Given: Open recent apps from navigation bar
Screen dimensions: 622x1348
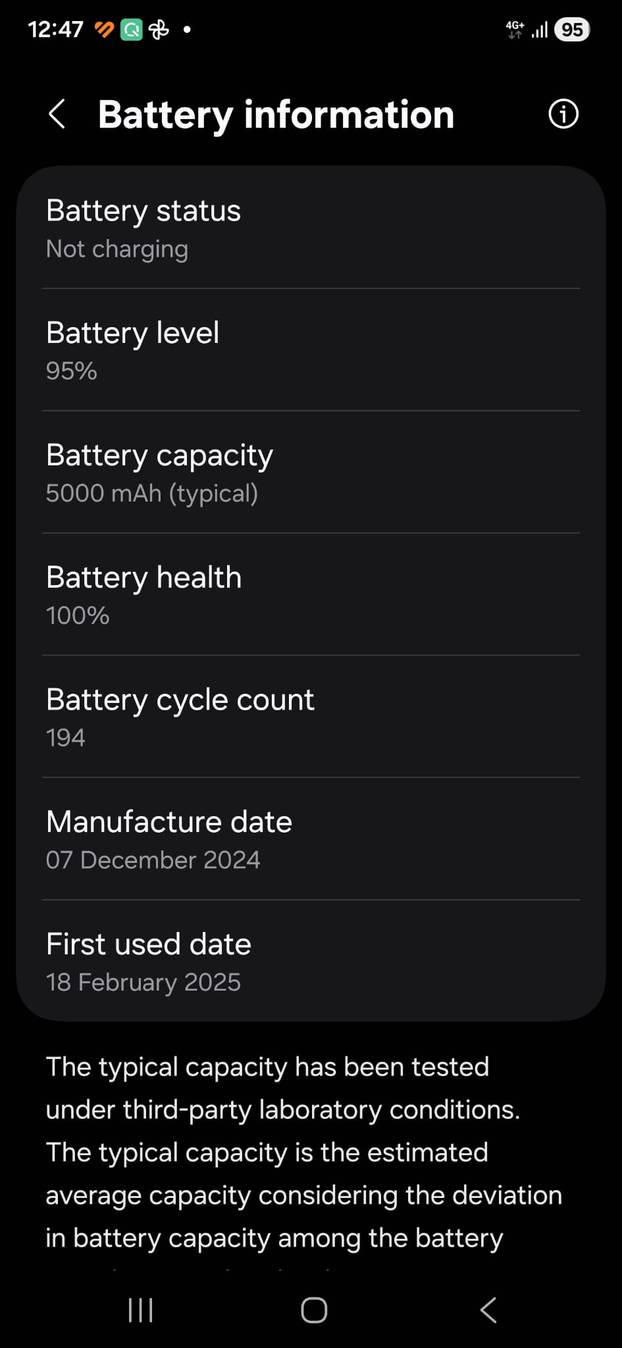Looking at the screenshot, I should click(x=141, y=1310).
